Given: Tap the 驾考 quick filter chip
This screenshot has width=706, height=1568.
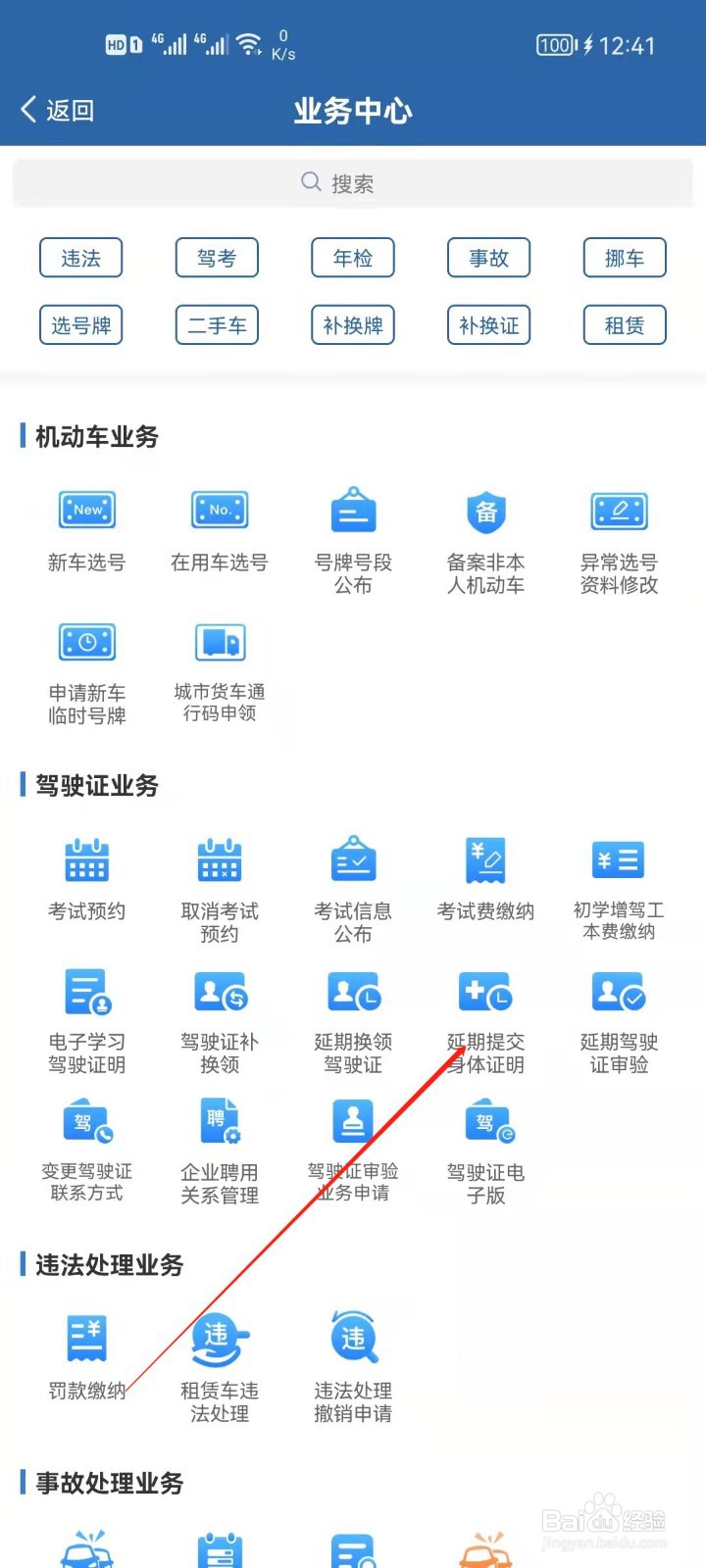Looking at the screenshot, I should [216, 258].
